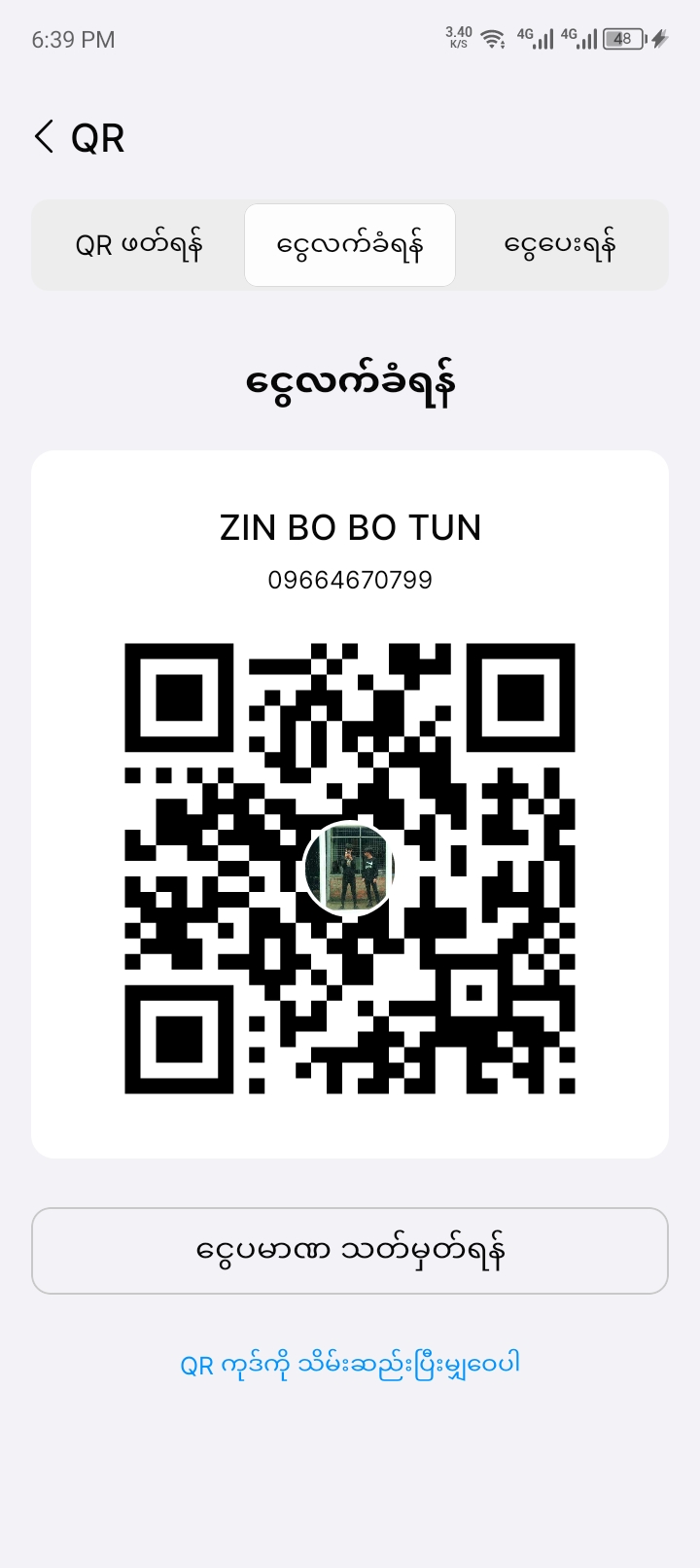Go back from the QR screen
The image size is (700, 1568).
[x=44, y=137]
